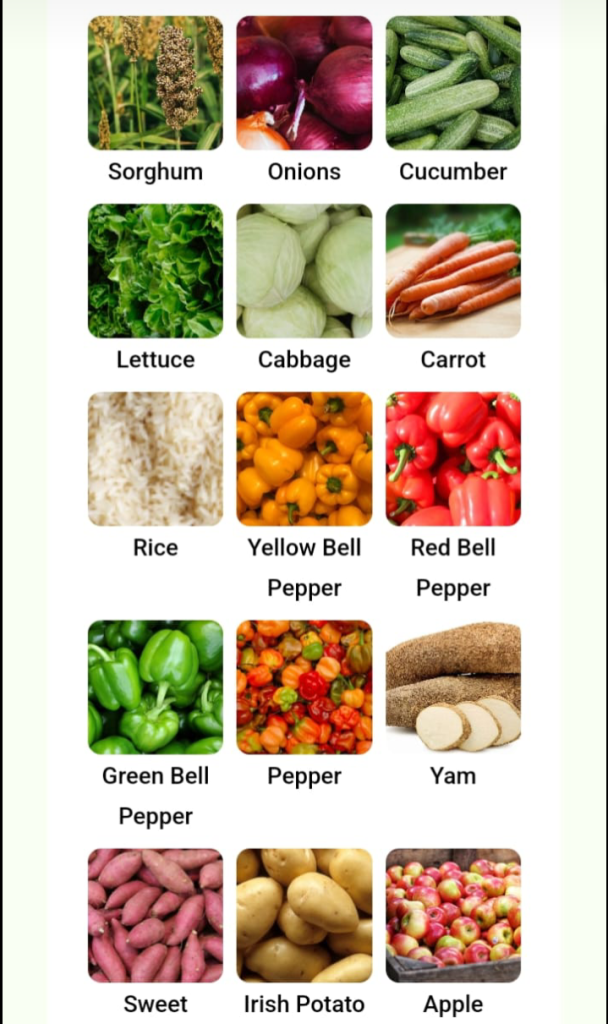608x1024 pixels.
Task: Open the Green Bell Pepper tile
Action: [x=155, y=687]
